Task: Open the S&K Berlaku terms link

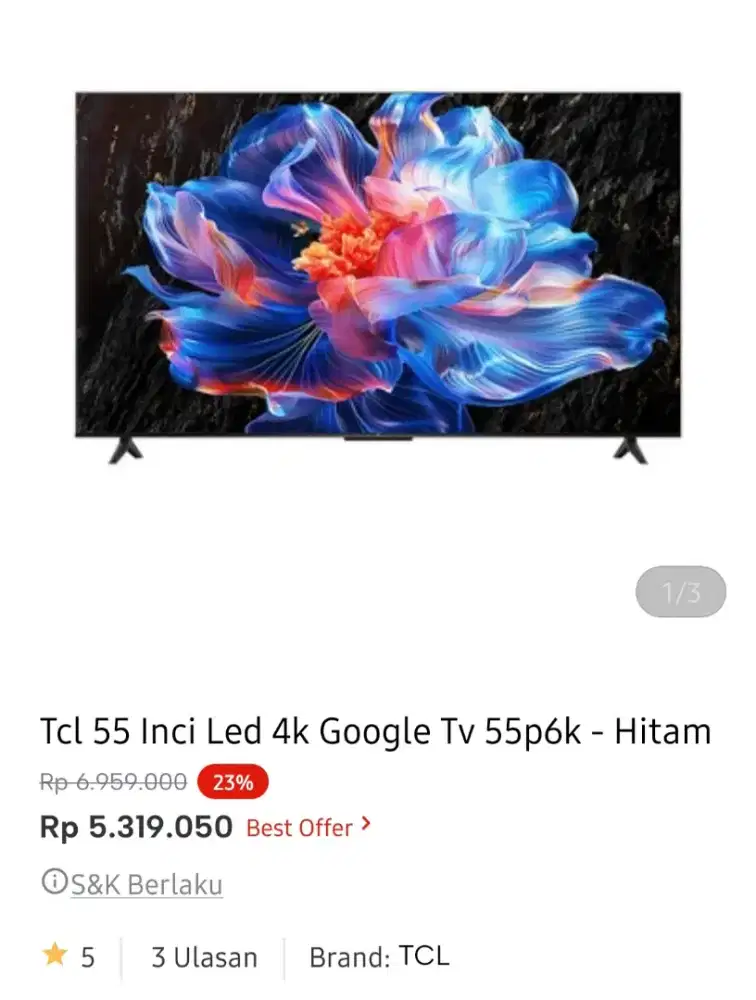Action: tap(145, 883)
